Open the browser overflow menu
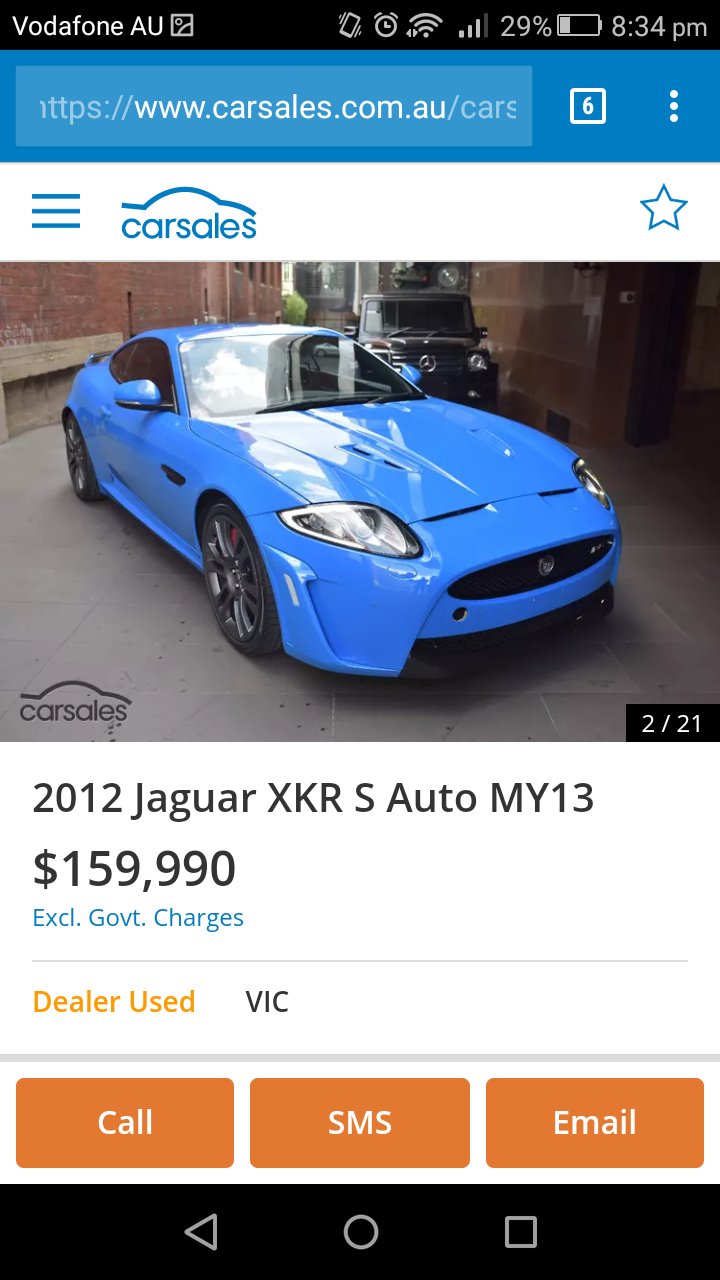The width and height of the screenshot is (720, 1280). [674, 106]
